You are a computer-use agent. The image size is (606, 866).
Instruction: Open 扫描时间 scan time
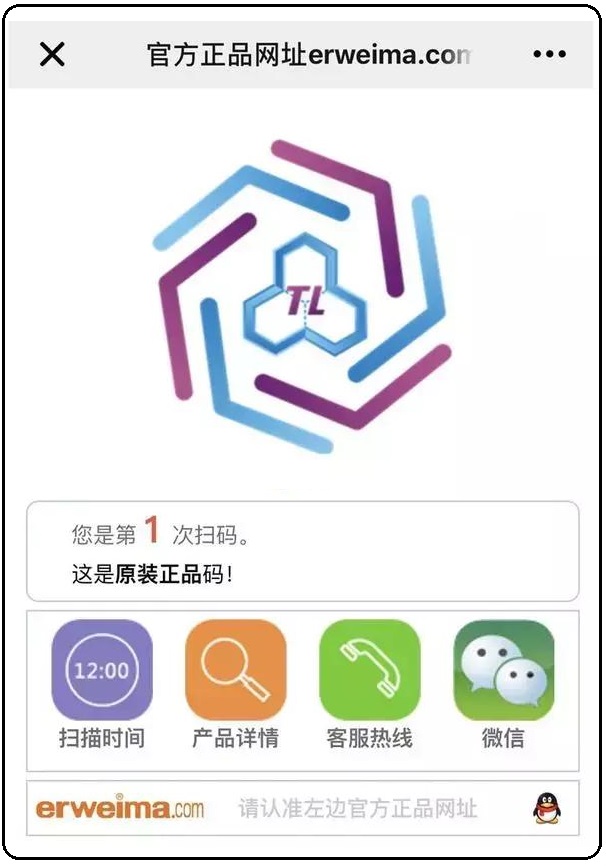point(101,671)
